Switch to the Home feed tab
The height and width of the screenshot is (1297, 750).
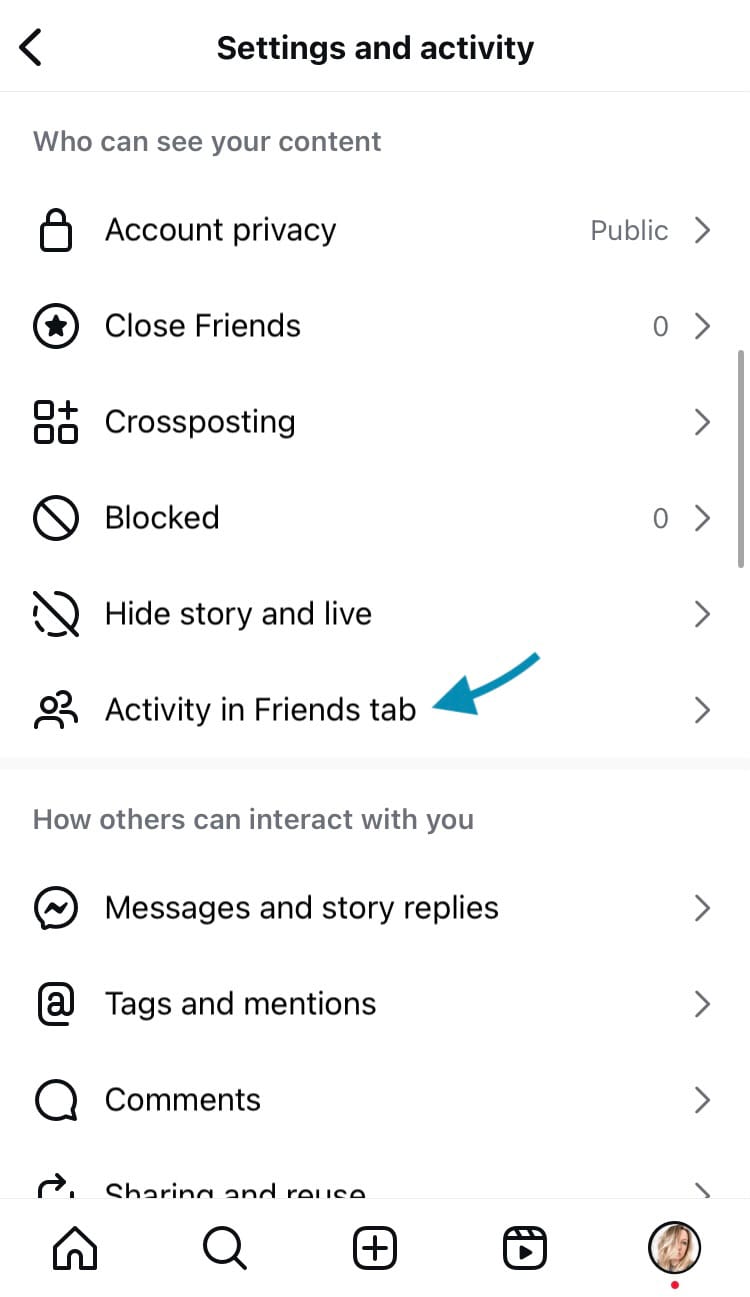tap(75, 1248)
